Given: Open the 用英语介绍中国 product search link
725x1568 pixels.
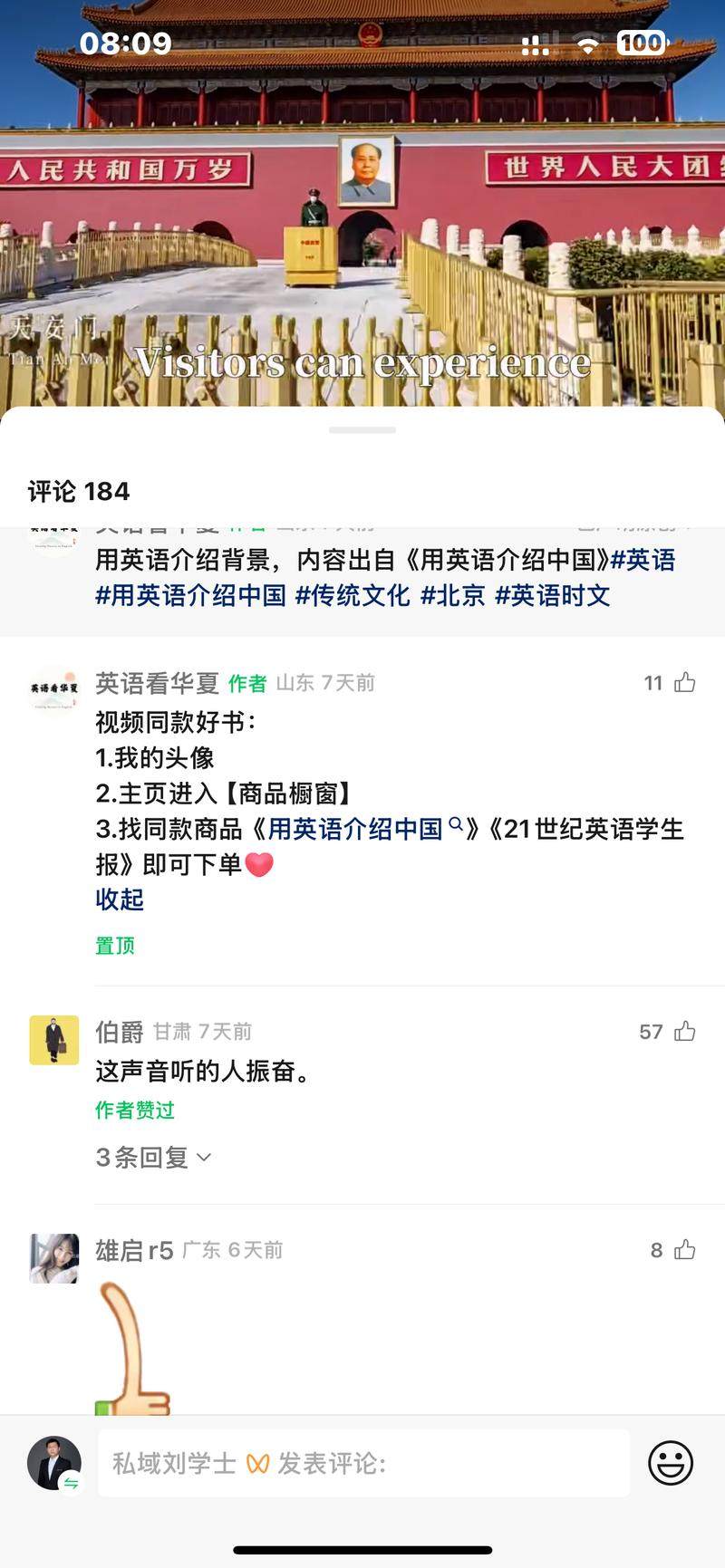Looking at the screenshot, I should click(364, 829).
